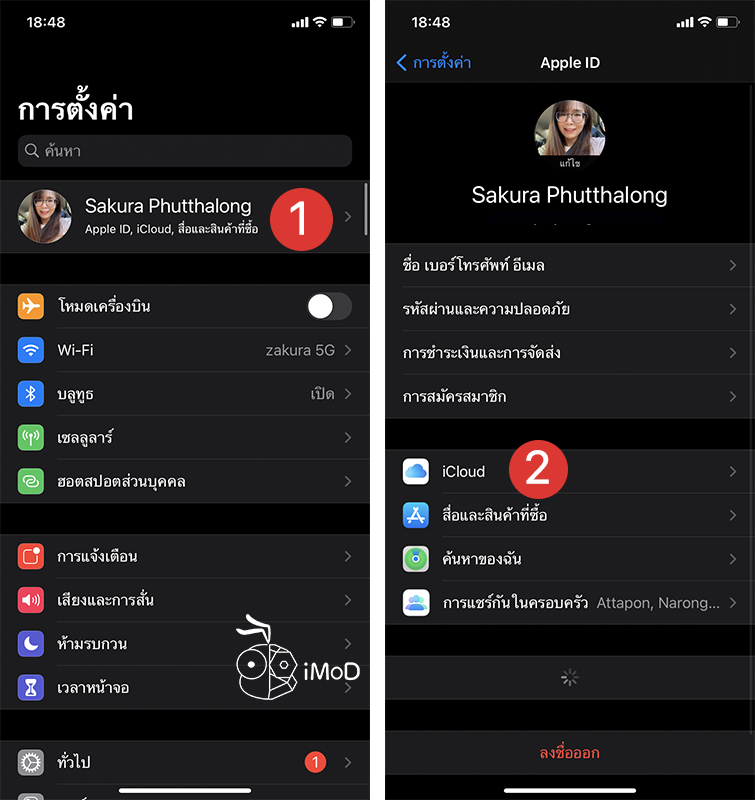Toggle the โหมดเครื่องบิน airplane mode switch
755x800 pixels.
coord(328,306)
